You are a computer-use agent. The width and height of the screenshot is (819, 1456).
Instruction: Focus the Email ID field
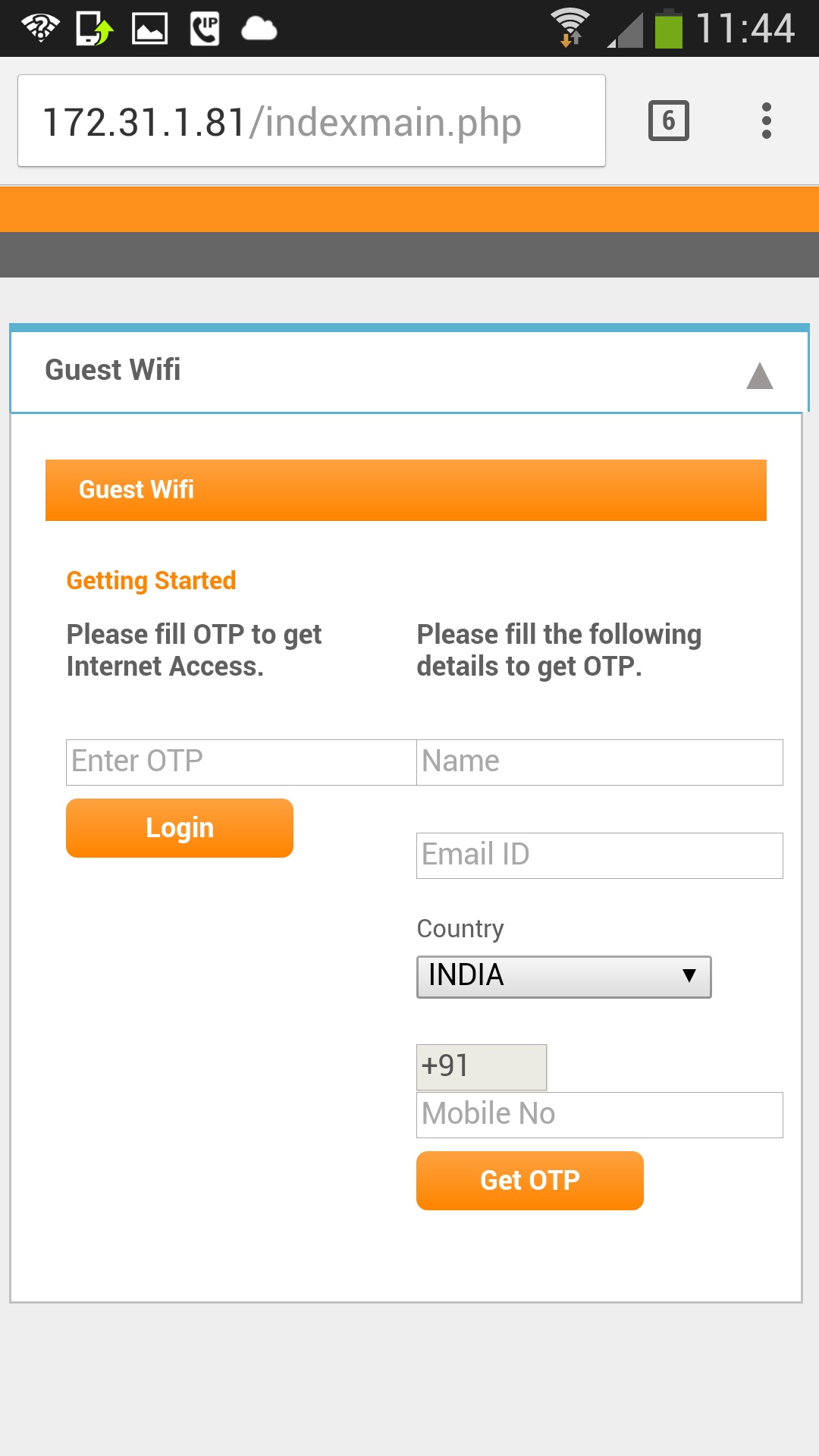coord(600,855)
